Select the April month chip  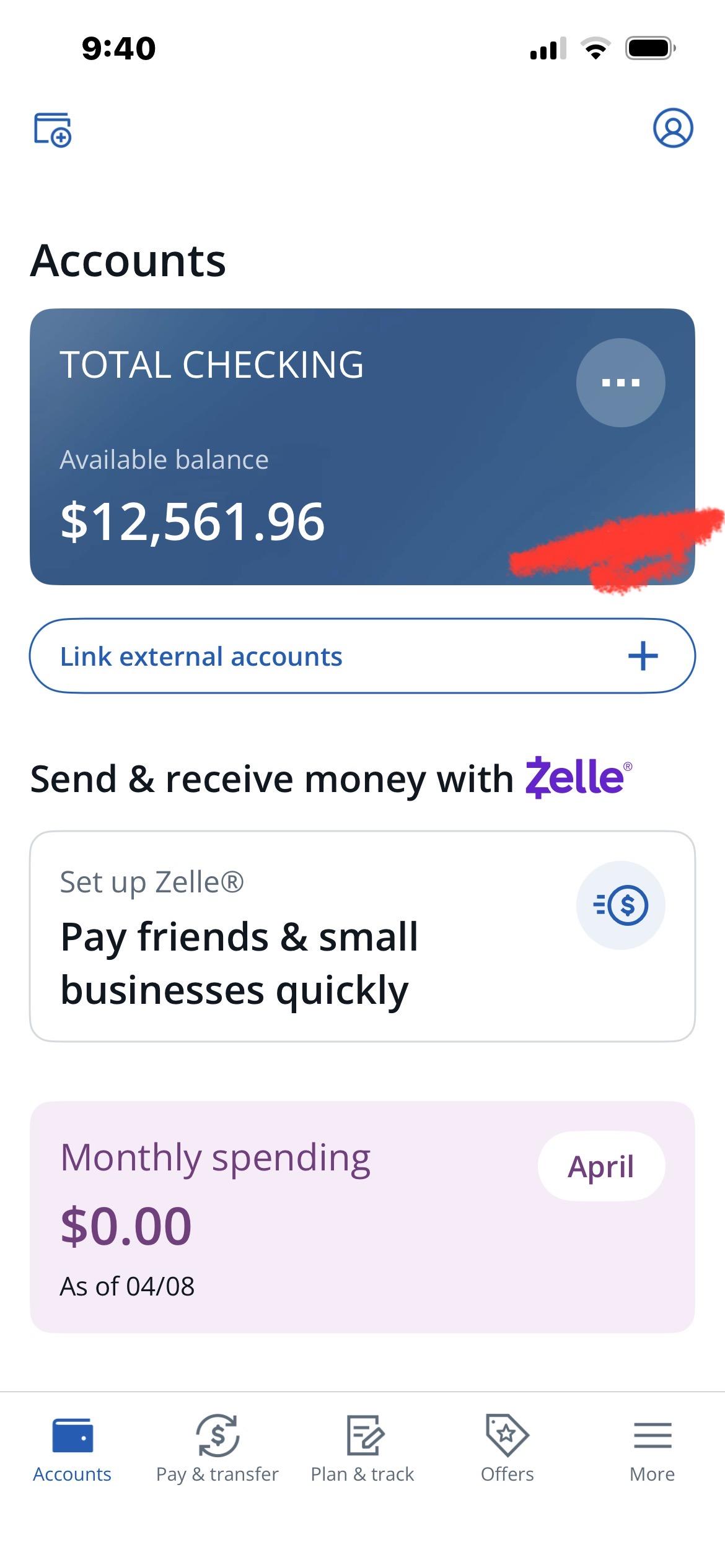pos(601,1167)
